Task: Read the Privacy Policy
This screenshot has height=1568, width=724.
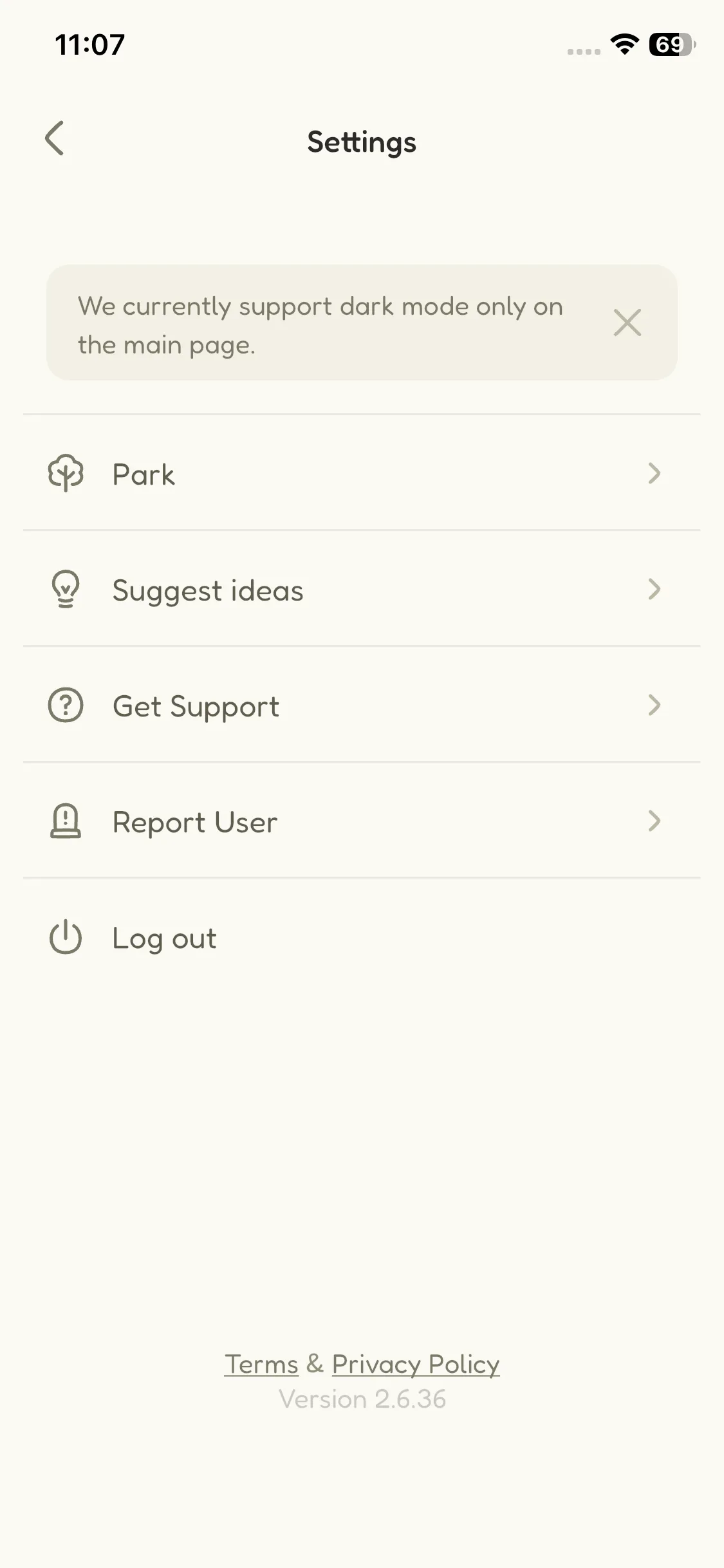Action: [416, 1364]
